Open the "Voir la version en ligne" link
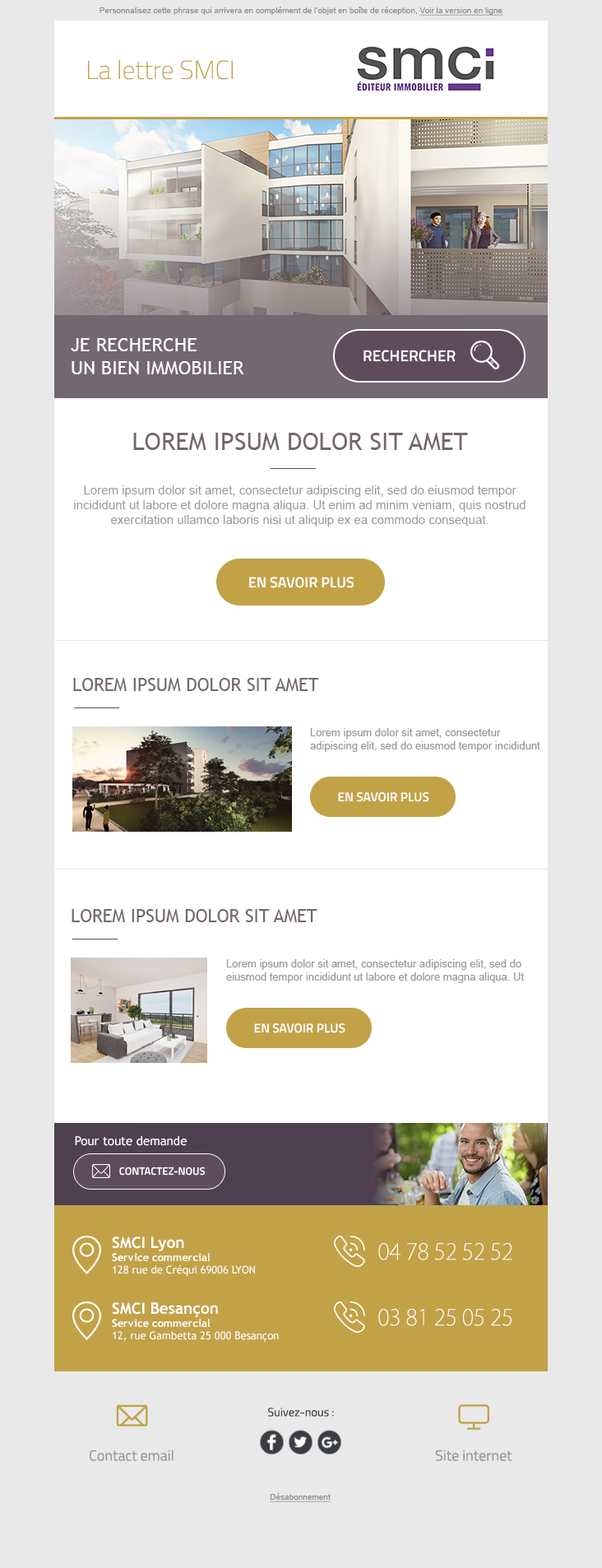The height and width of the screenshot is (1568, 602). tap(461, 11)
